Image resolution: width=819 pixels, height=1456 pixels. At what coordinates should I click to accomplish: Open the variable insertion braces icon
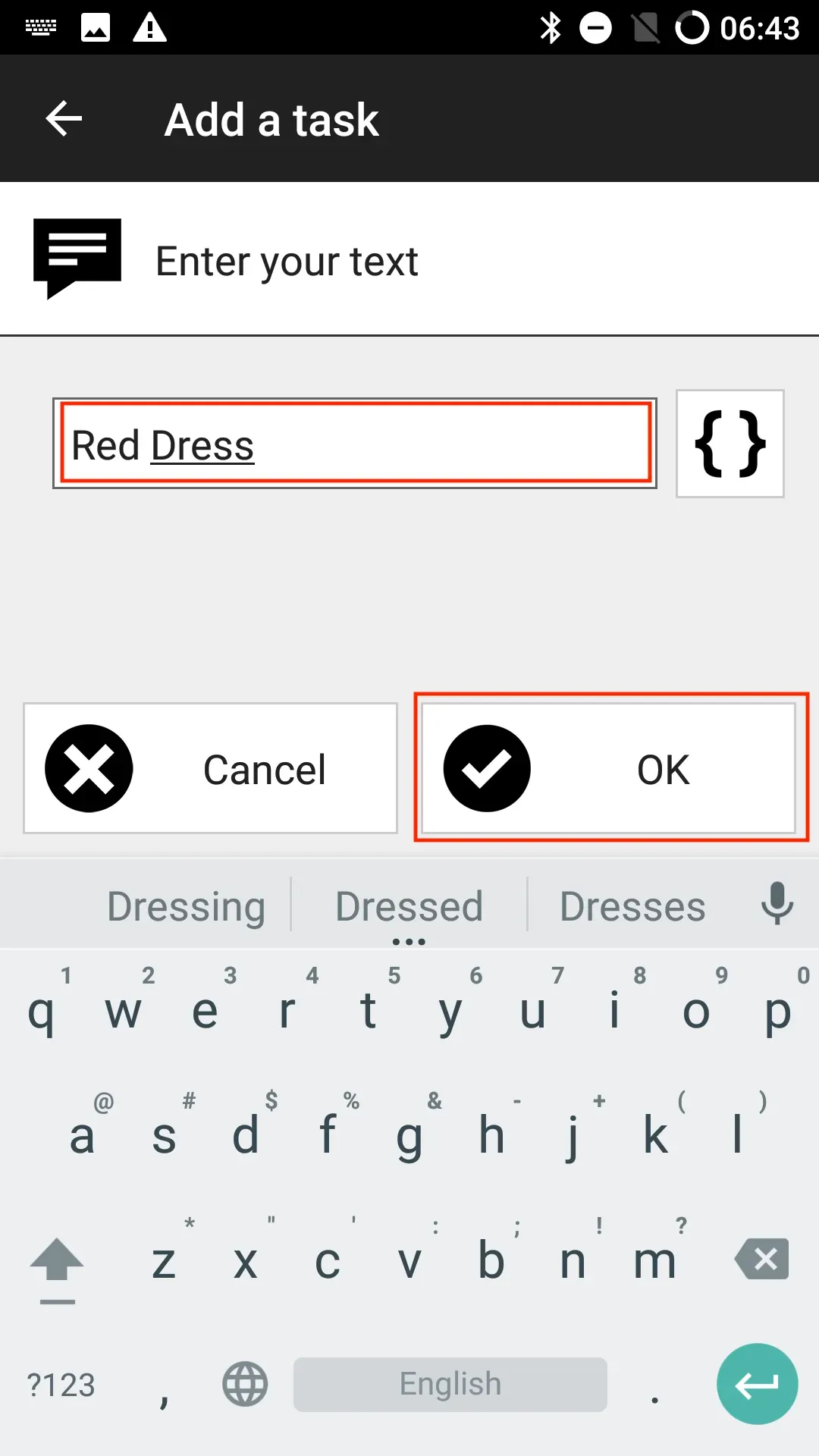coord(729,444)
